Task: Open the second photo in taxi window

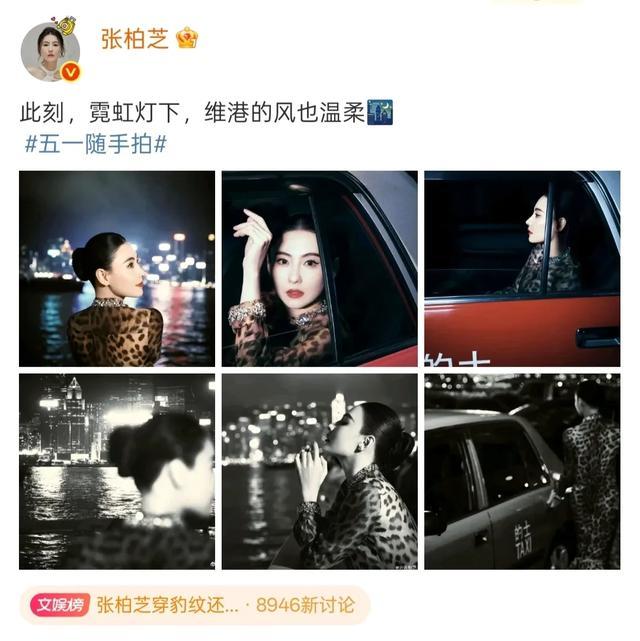Action: 319,268
